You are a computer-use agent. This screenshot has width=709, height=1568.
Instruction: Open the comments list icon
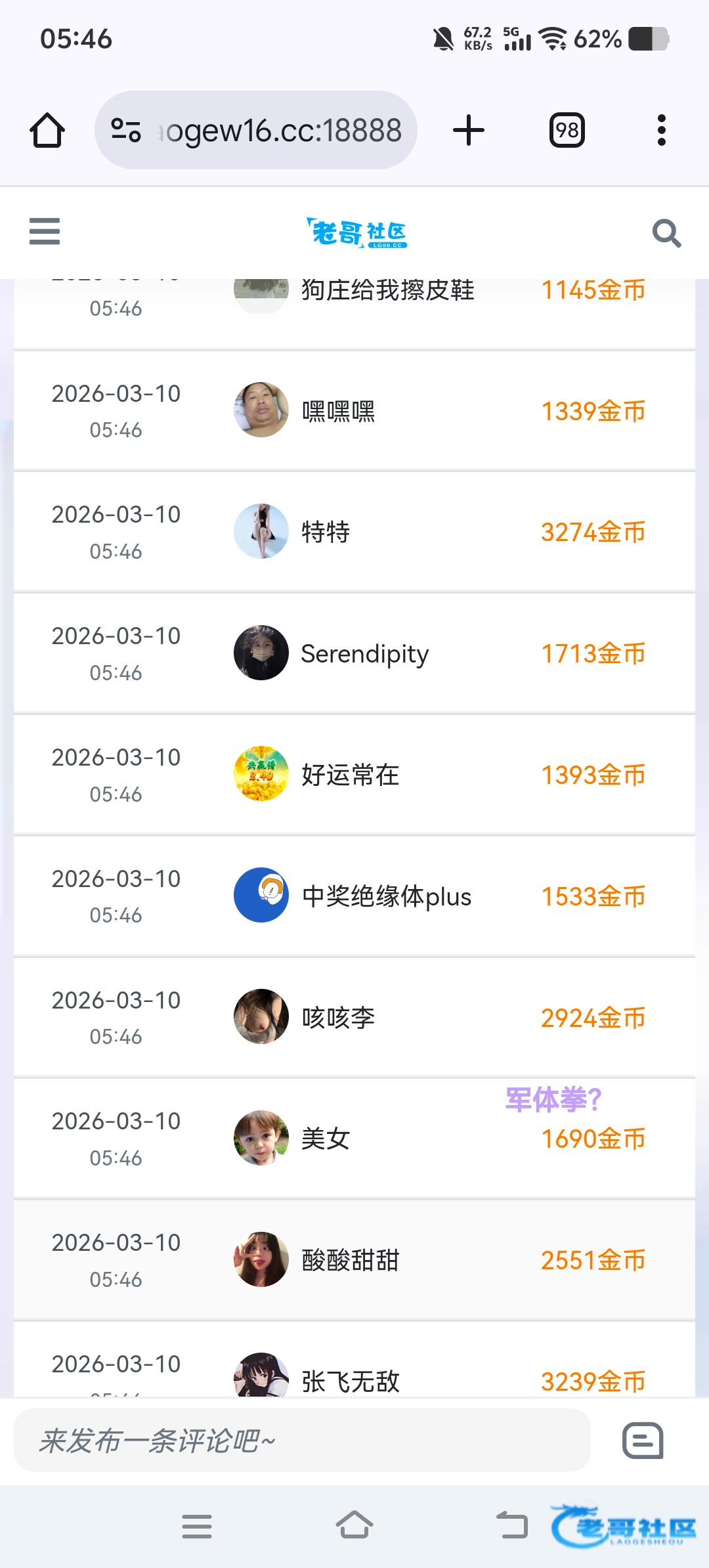pos(643,1441)
